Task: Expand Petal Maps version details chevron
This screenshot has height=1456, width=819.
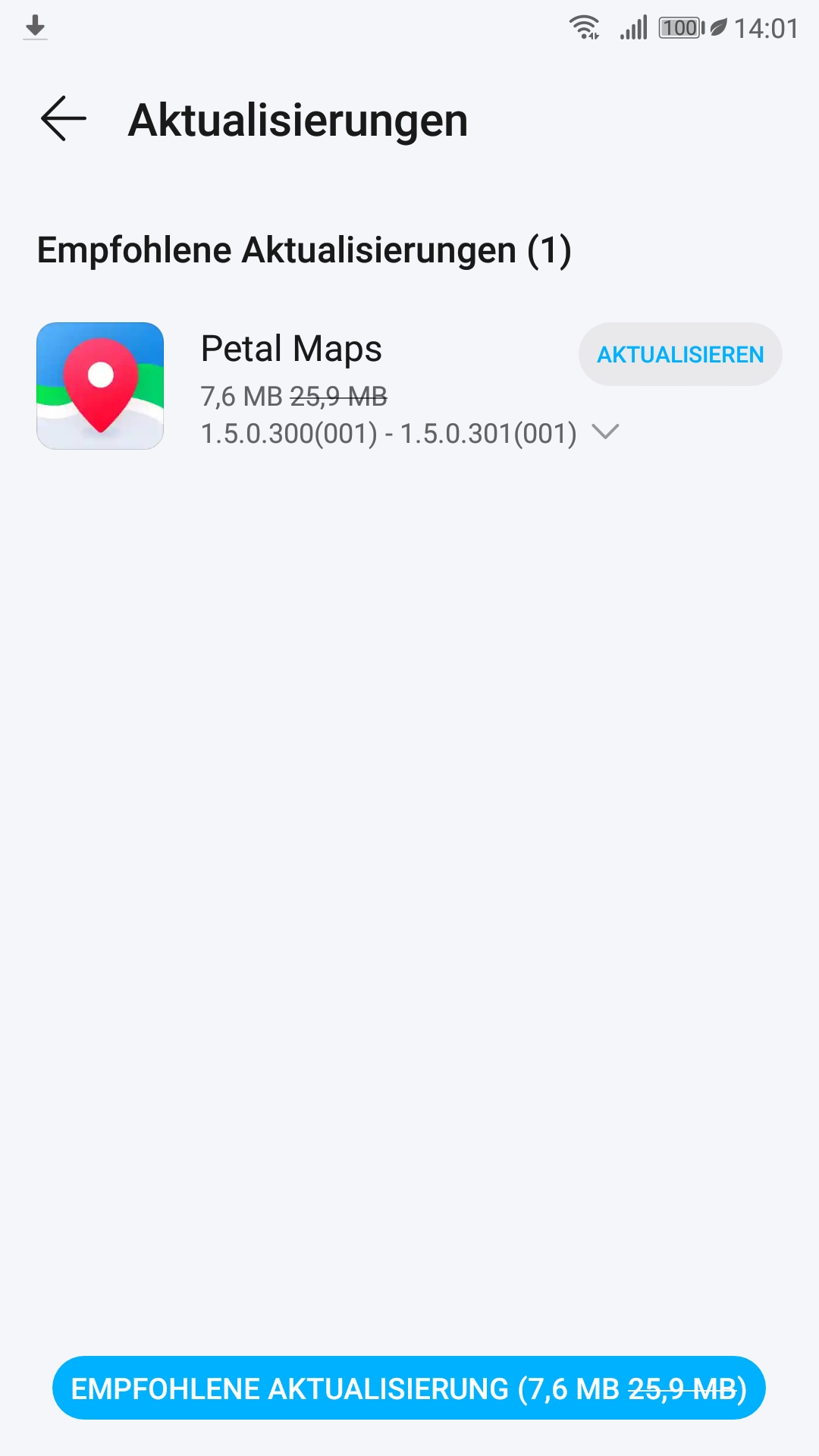Action: pyautogui.click(x=605, y=433)
